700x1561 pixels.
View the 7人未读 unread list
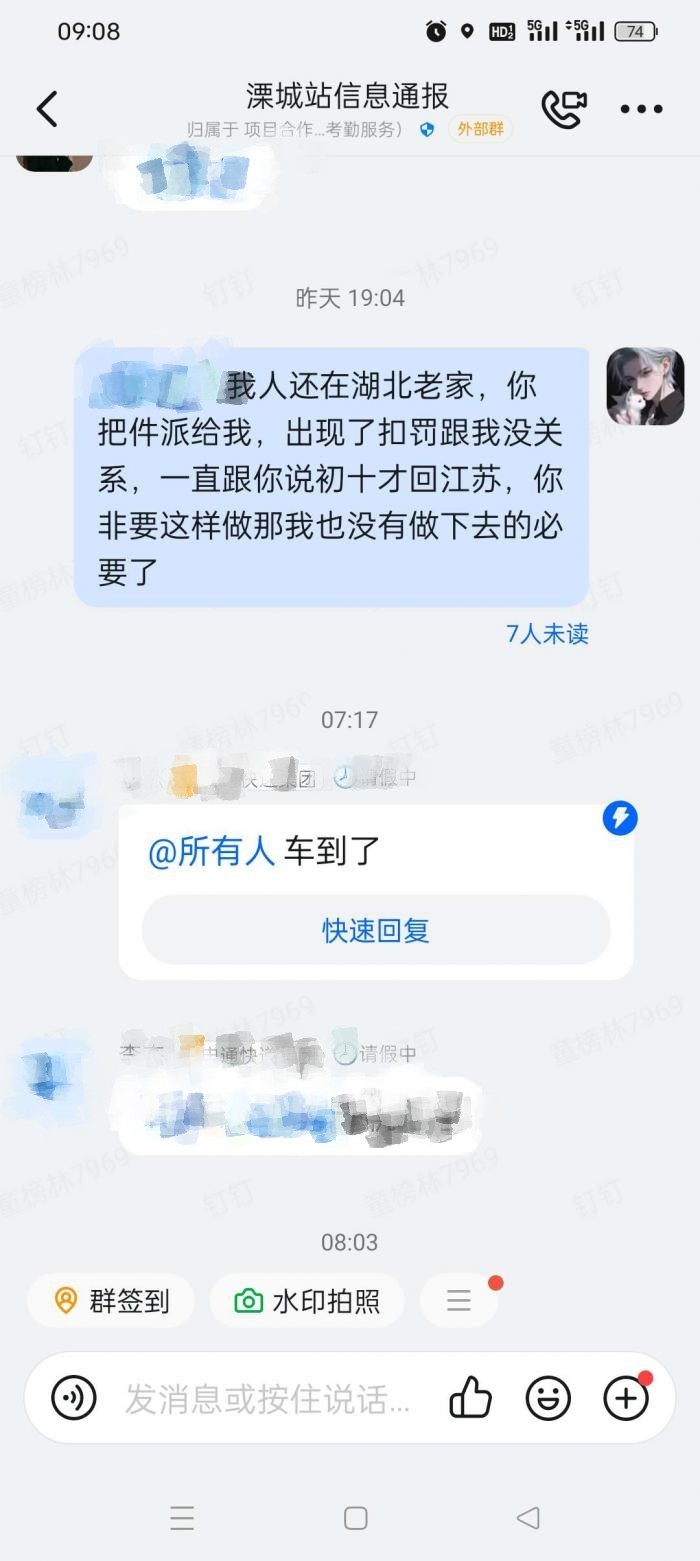click(x=547, y=633)
